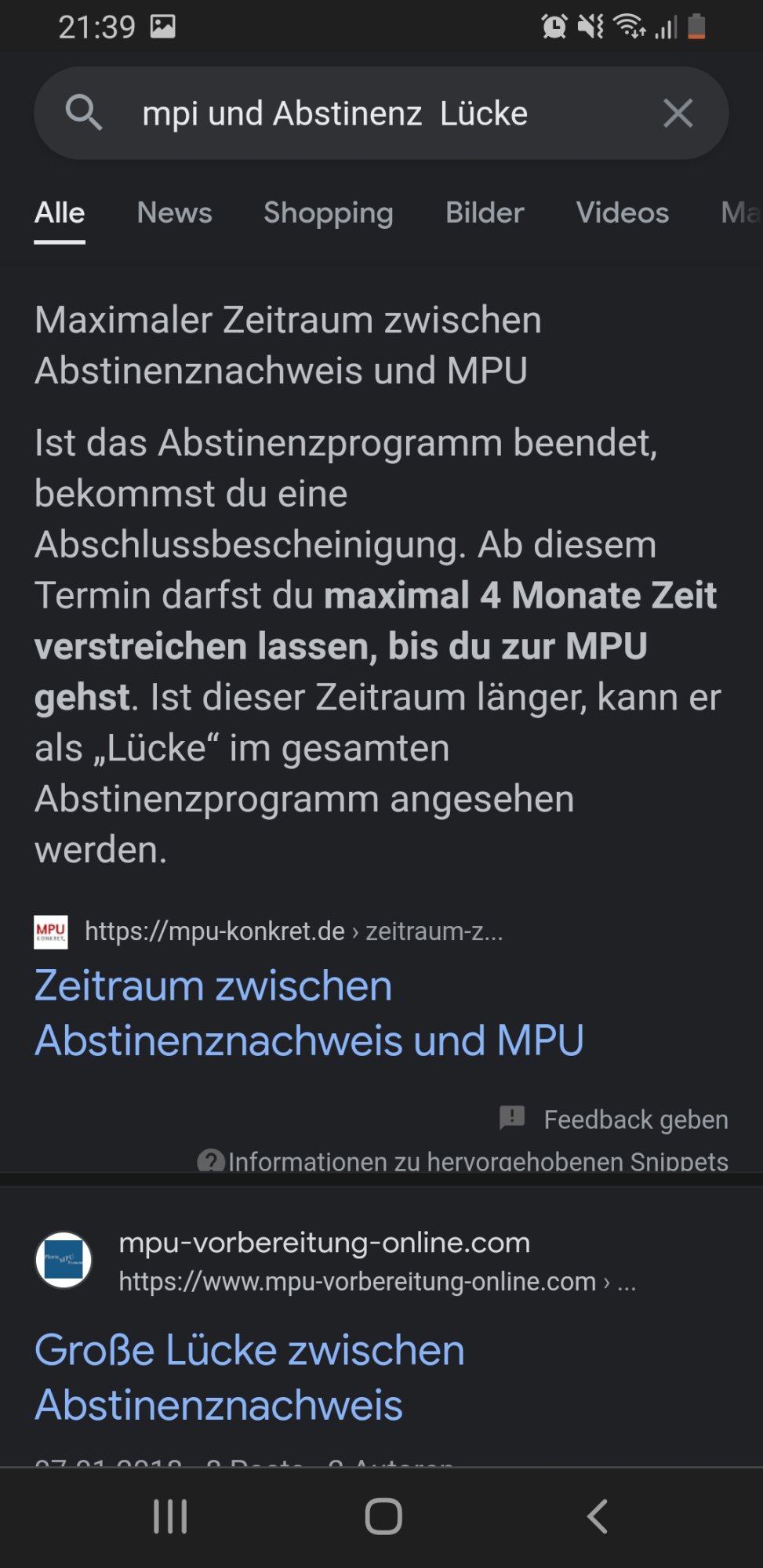Switch to the Shopping tab

click(x=328, y=213)
